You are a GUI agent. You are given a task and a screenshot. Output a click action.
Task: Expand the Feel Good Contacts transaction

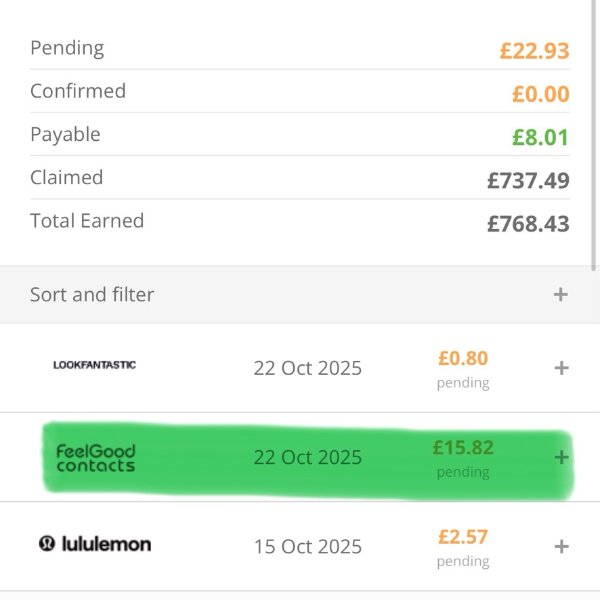(x=561, y=457)
